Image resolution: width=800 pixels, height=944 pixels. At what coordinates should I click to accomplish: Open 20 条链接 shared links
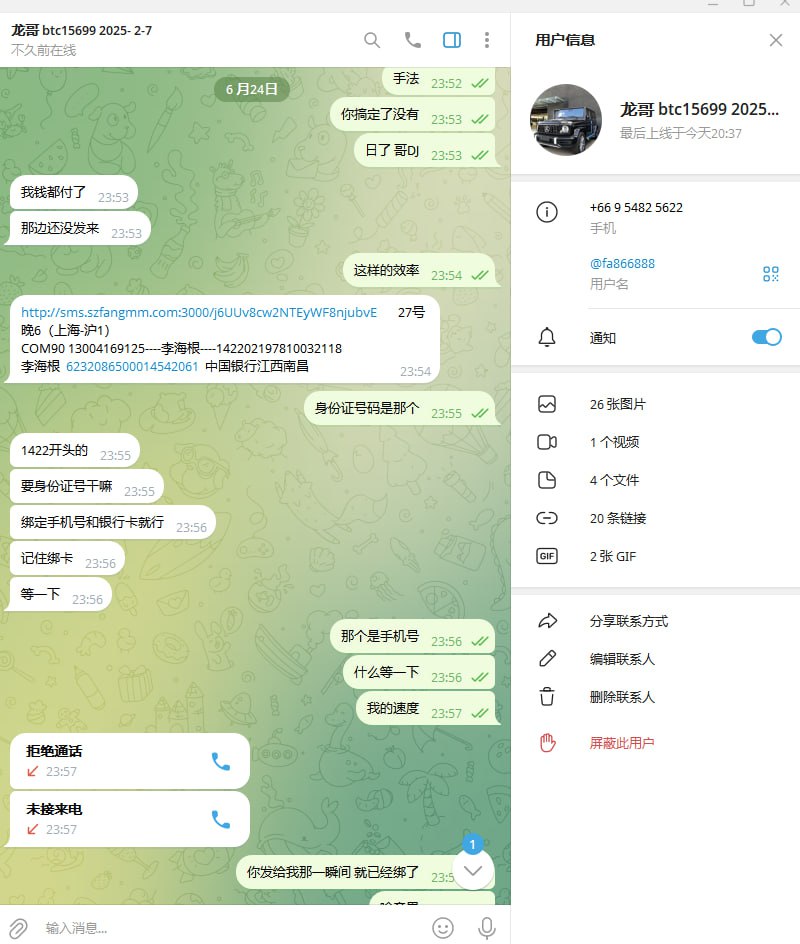(x=617, y=518)
